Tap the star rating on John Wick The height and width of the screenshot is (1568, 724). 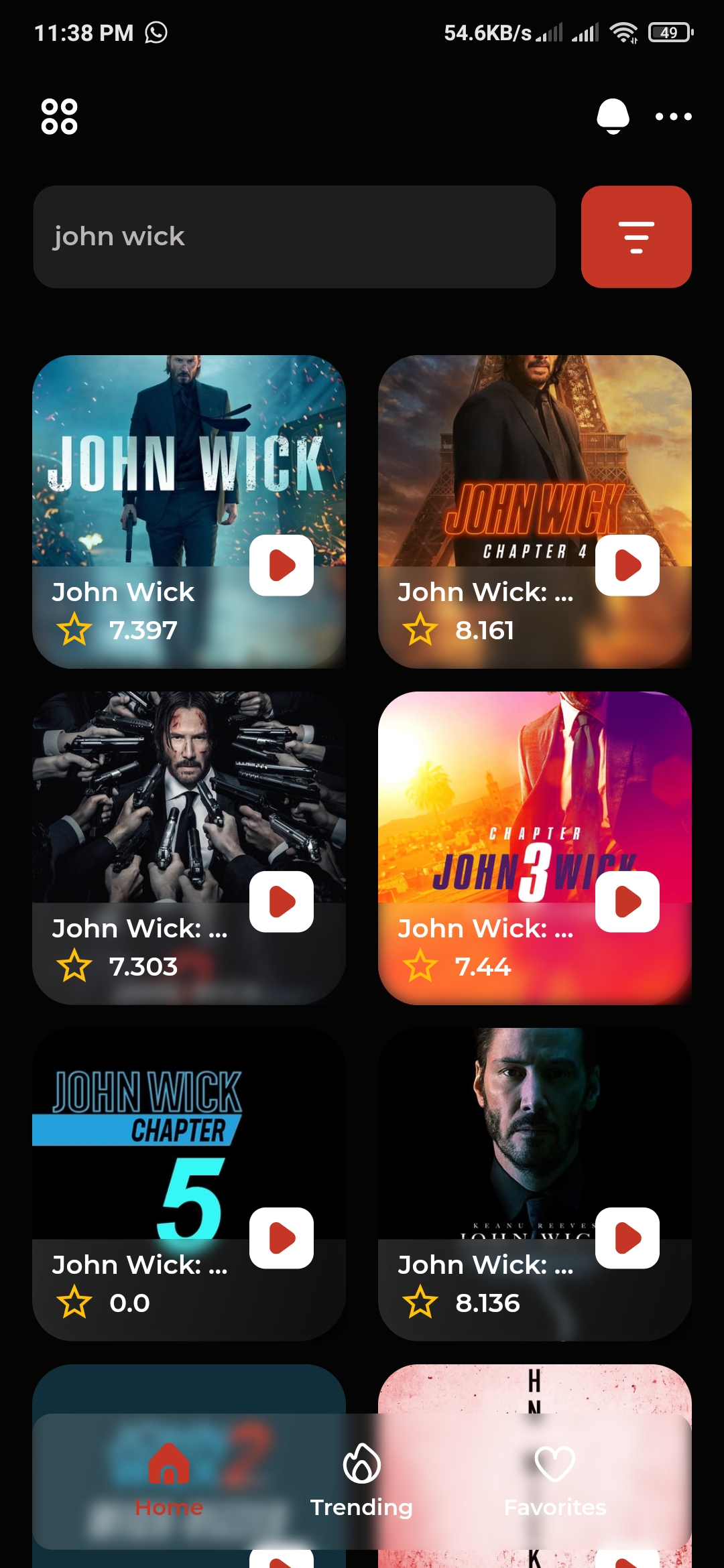(x=74, y=629)
